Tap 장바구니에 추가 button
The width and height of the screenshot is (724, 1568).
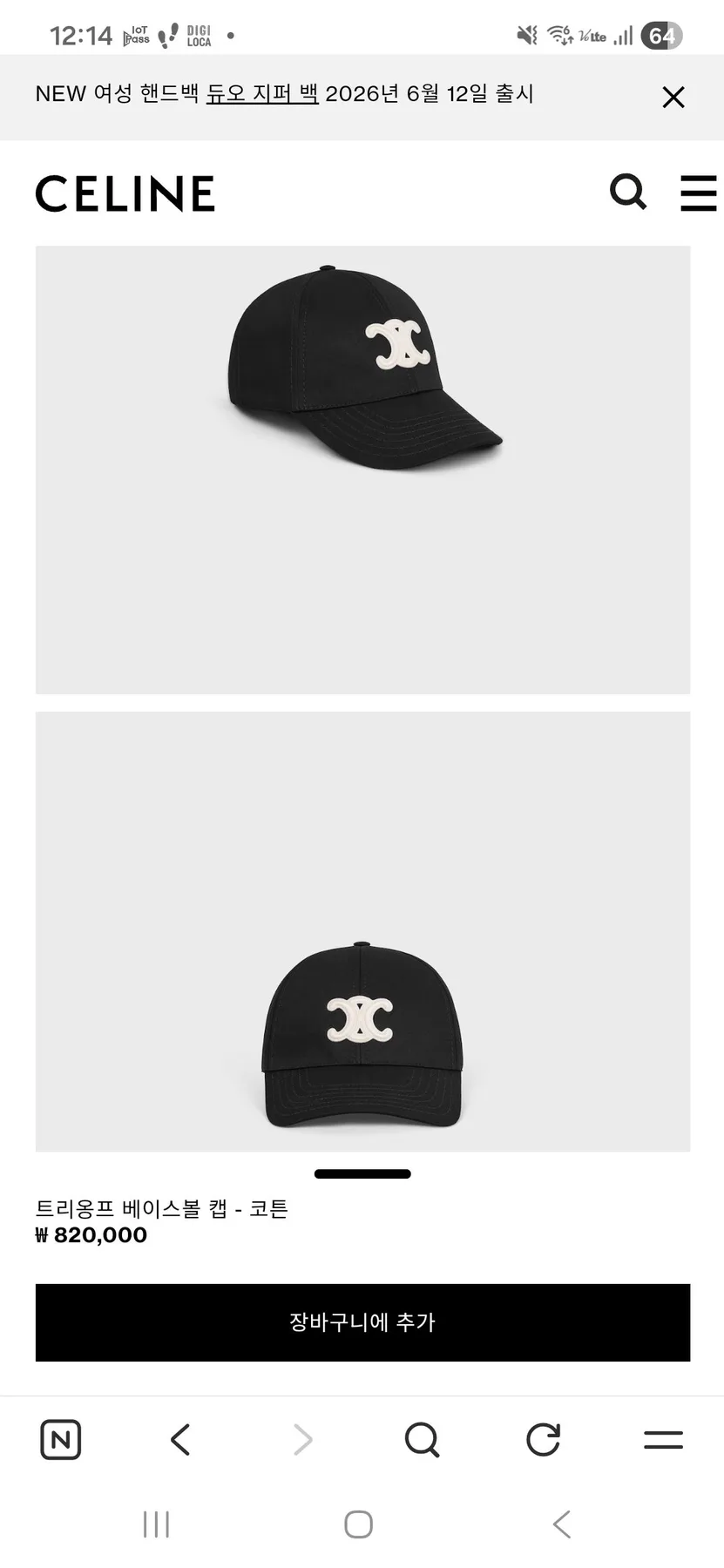coord(362,1321)
